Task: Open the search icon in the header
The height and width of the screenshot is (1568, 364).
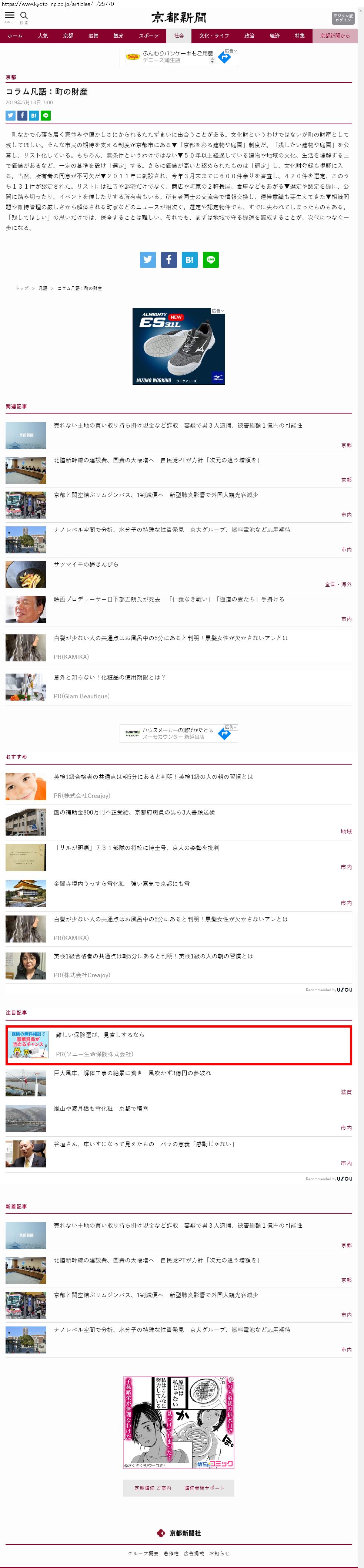Action: [24, 16]
